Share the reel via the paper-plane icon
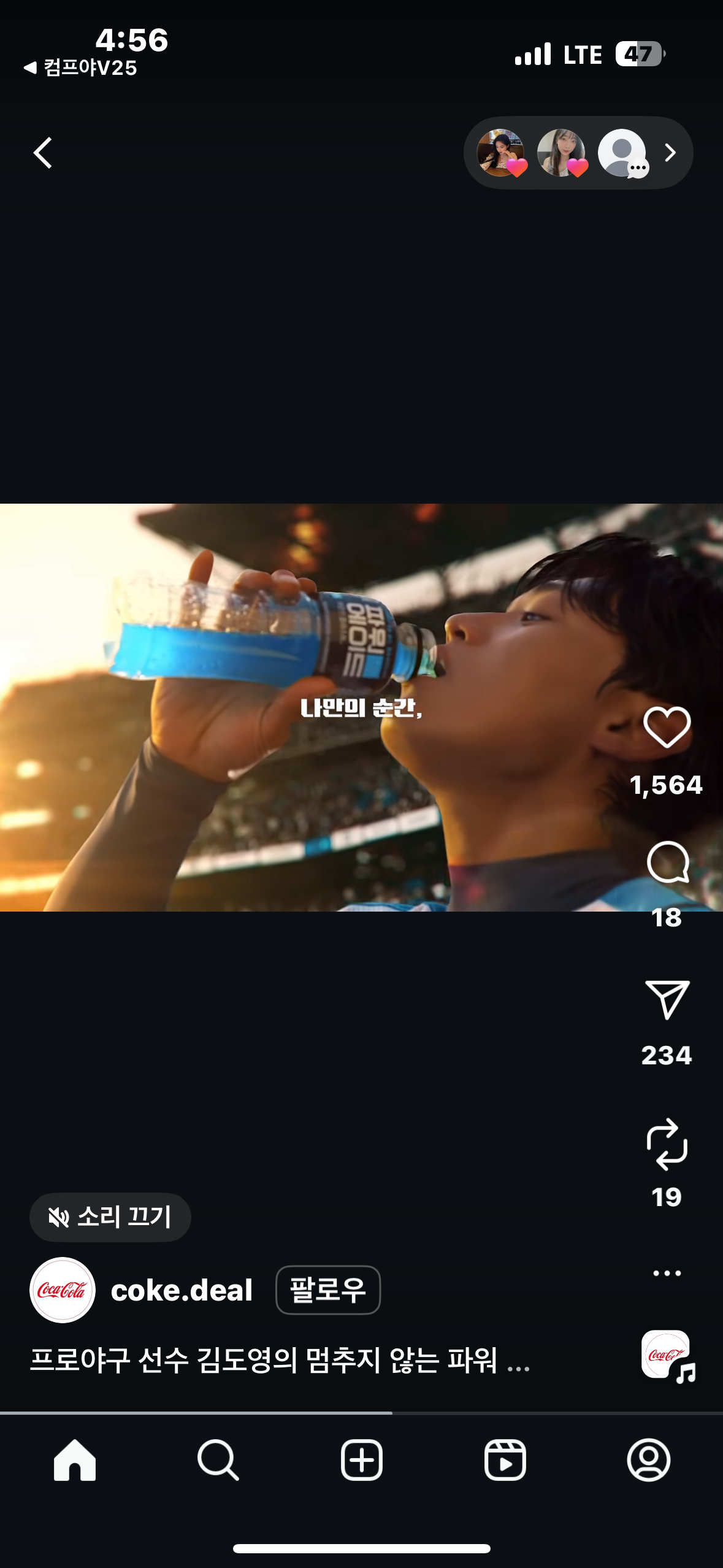This screenshot has height=1568, width=723. point(667,1000)
